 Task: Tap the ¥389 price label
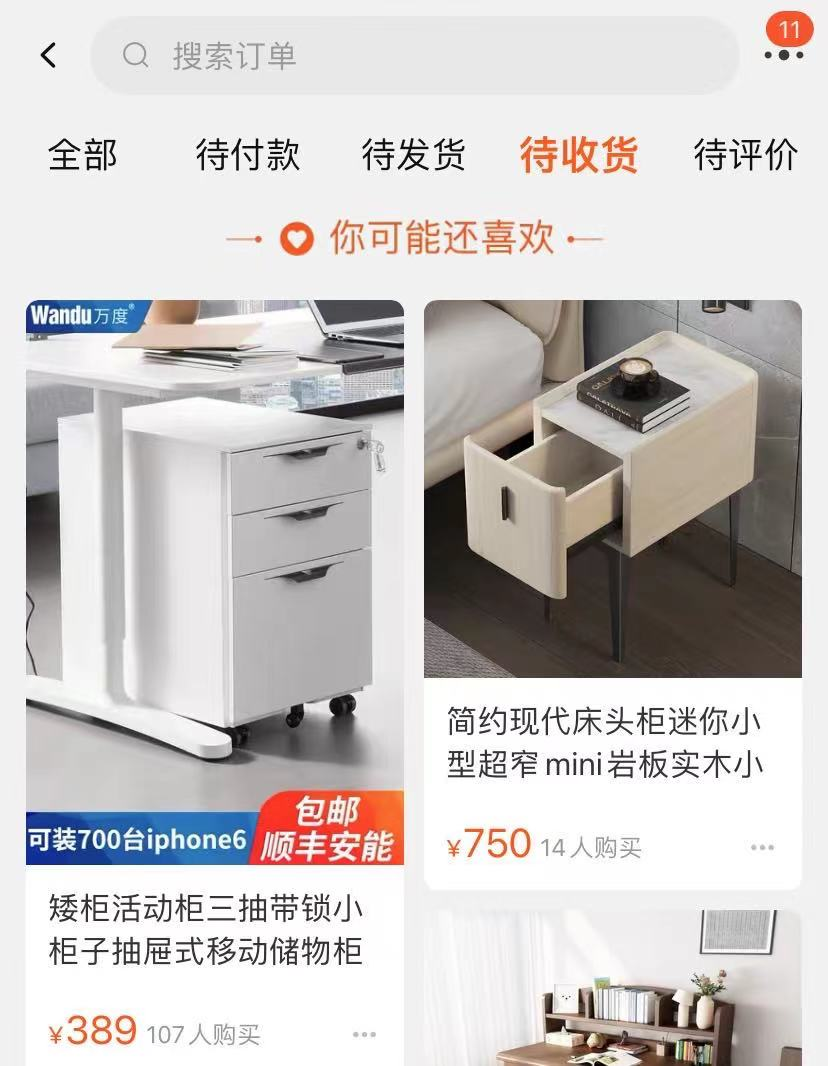tap(93, 1031)
